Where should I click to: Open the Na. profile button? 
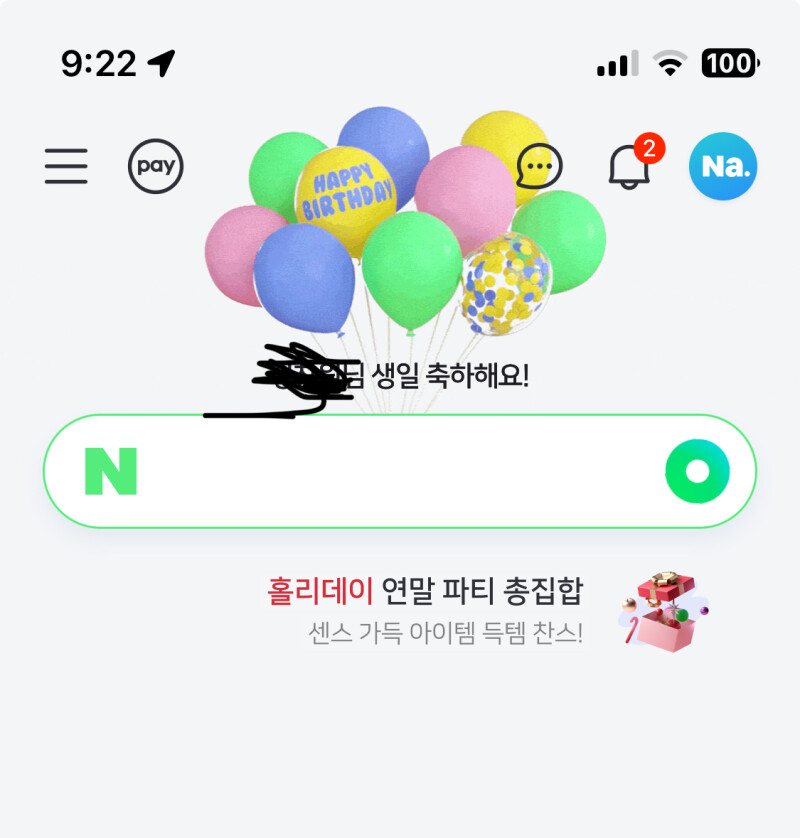point(723,166)
